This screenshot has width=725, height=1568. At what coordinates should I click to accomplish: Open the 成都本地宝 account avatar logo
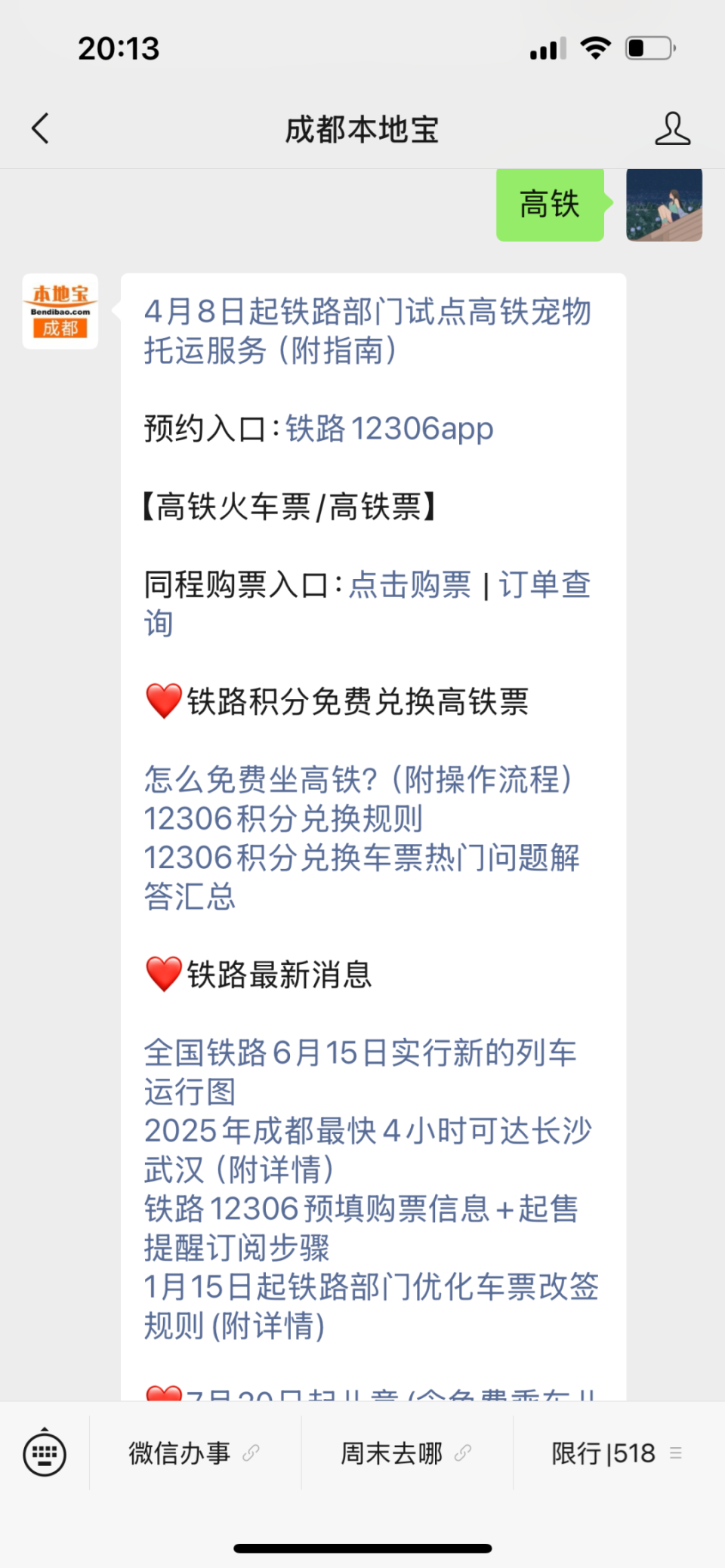[x=60, y=312]
